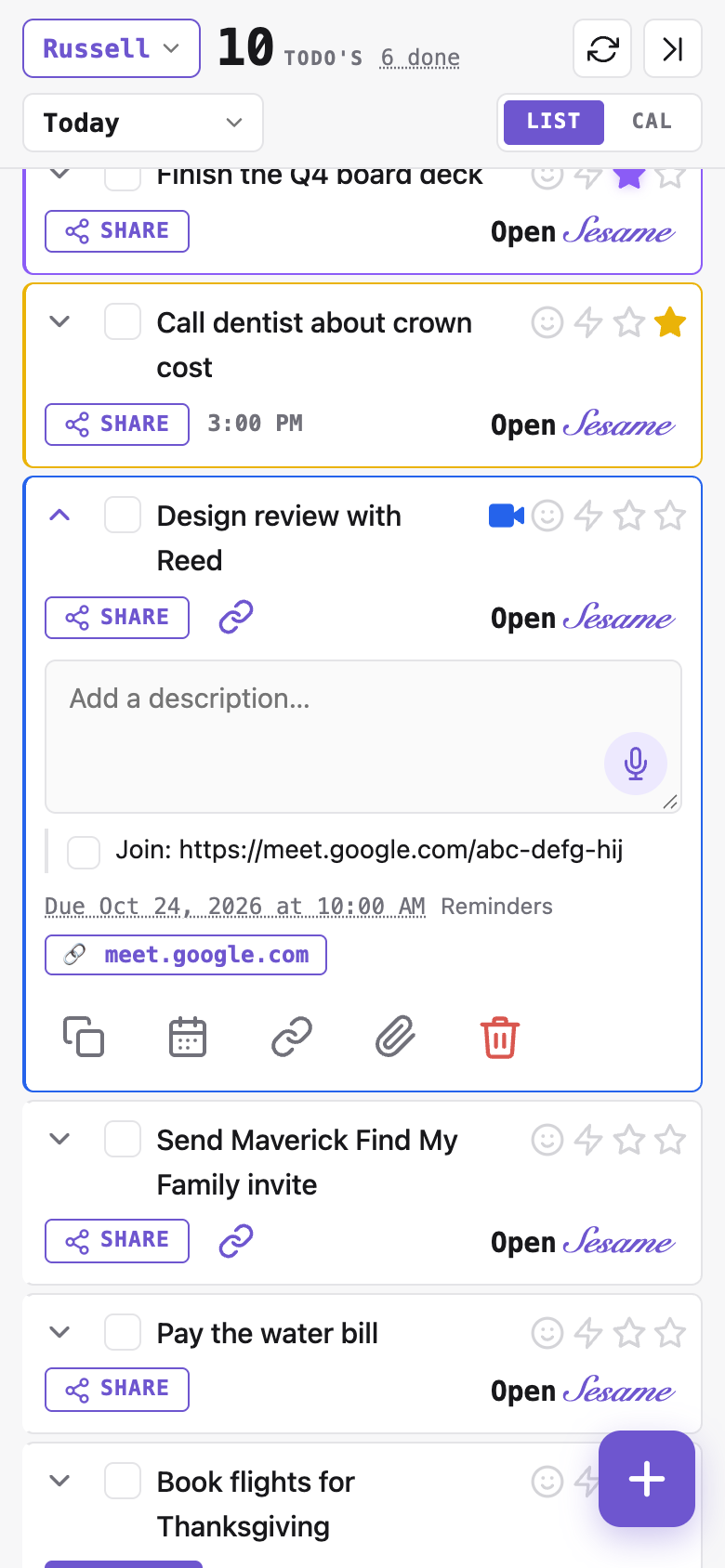Open the Russell user dropdown
725x1568 pixels.
(112, 48)
